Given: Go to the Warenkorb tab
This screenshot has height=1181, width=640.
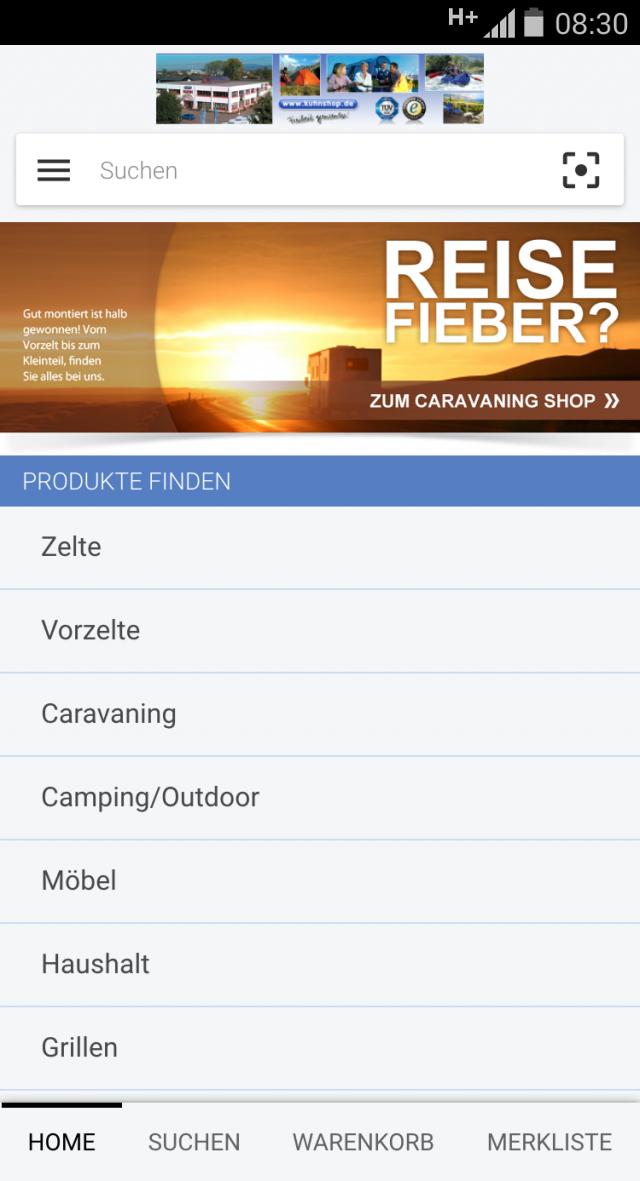Looking at the screenshot, I should click(x=363, y=1142).
